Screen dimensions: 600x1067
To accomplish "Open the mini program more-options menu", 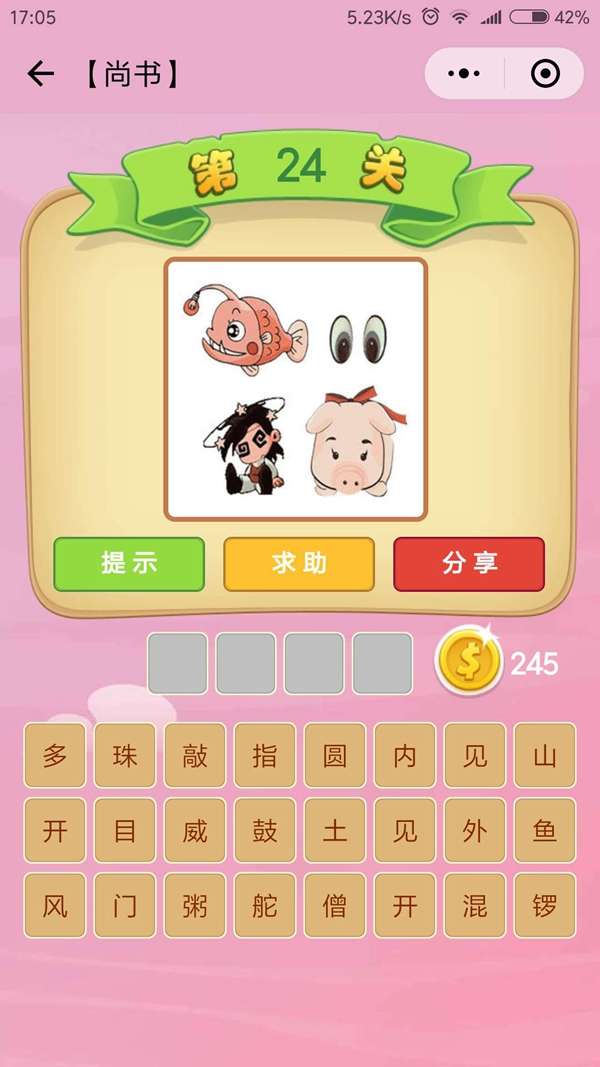I will [464, 74].
